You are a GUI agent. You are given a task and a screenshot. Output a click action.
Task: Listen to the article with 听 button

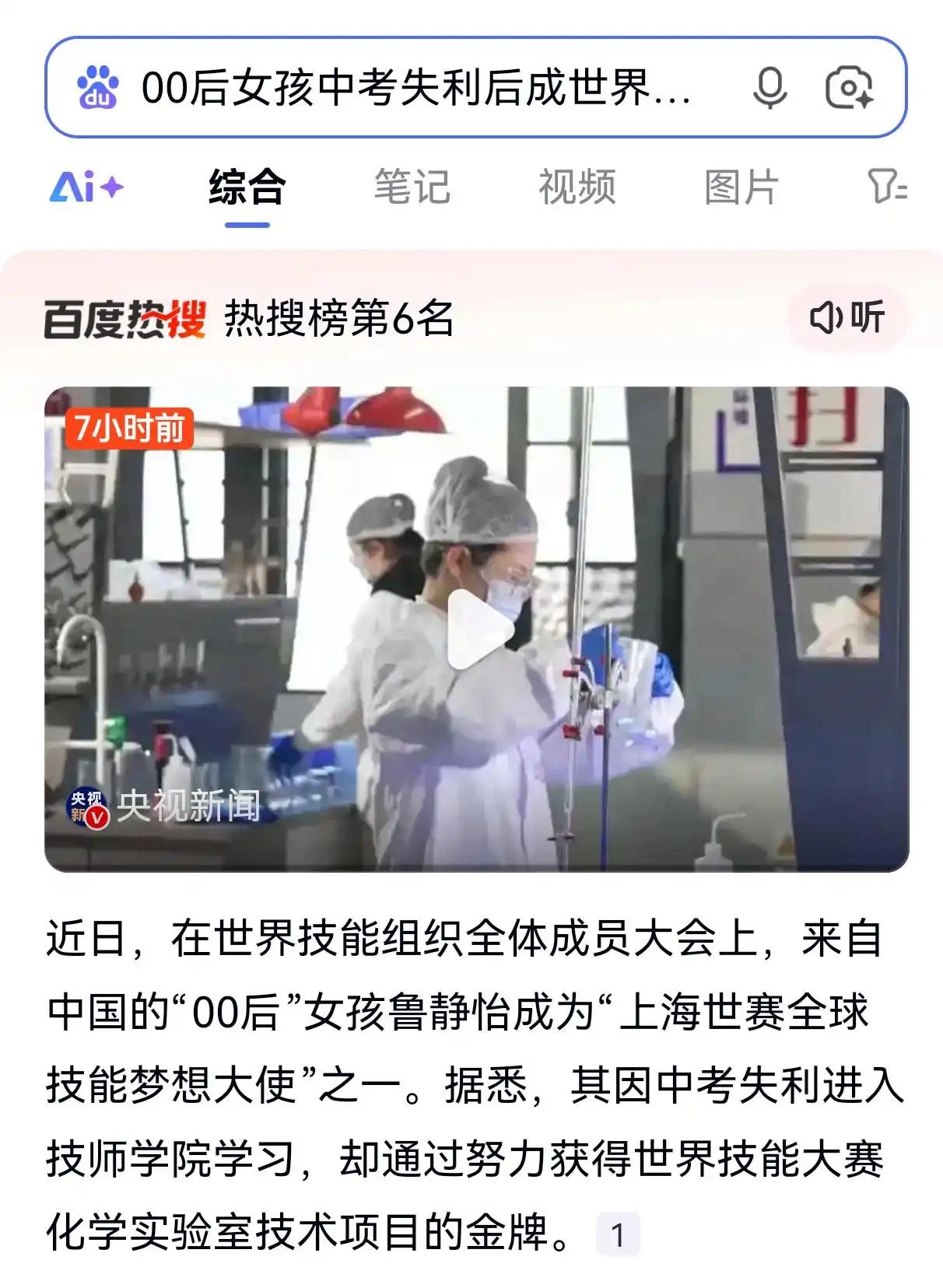tap(847, 317)
